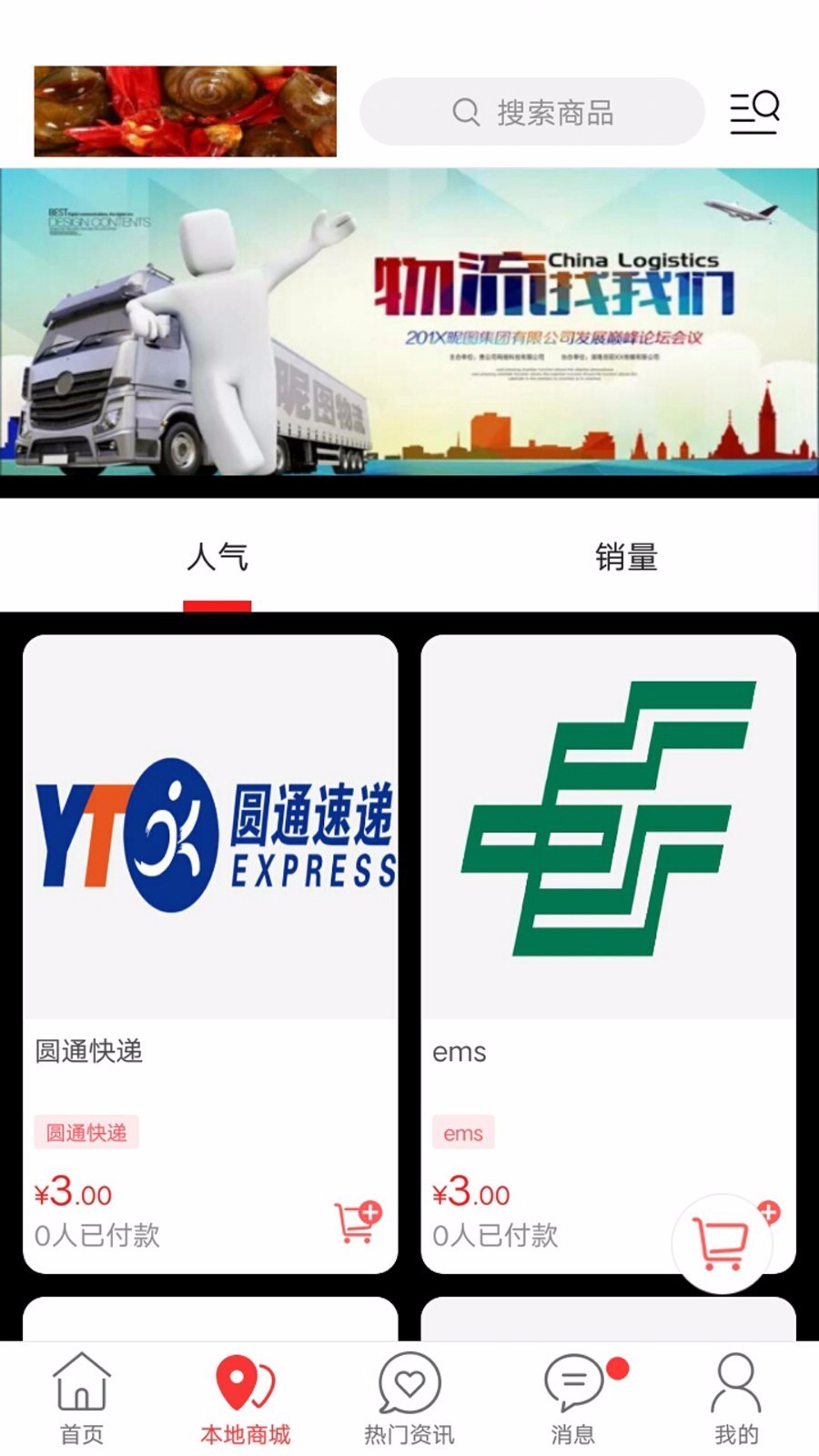Open the floating shopping cart button
Screen dimensions: 819x1456
point(722,1243)
